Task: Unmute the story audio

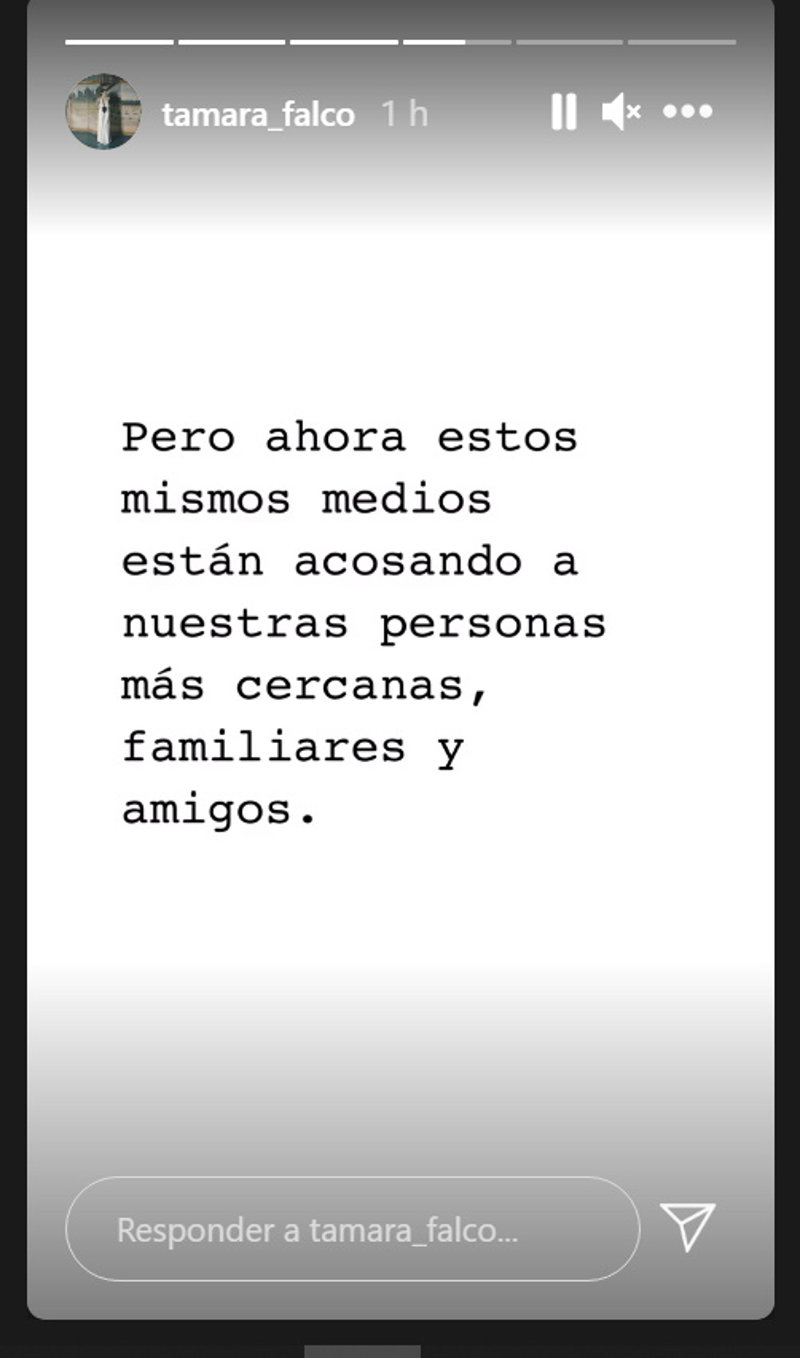Action: (x=621, y=112)
